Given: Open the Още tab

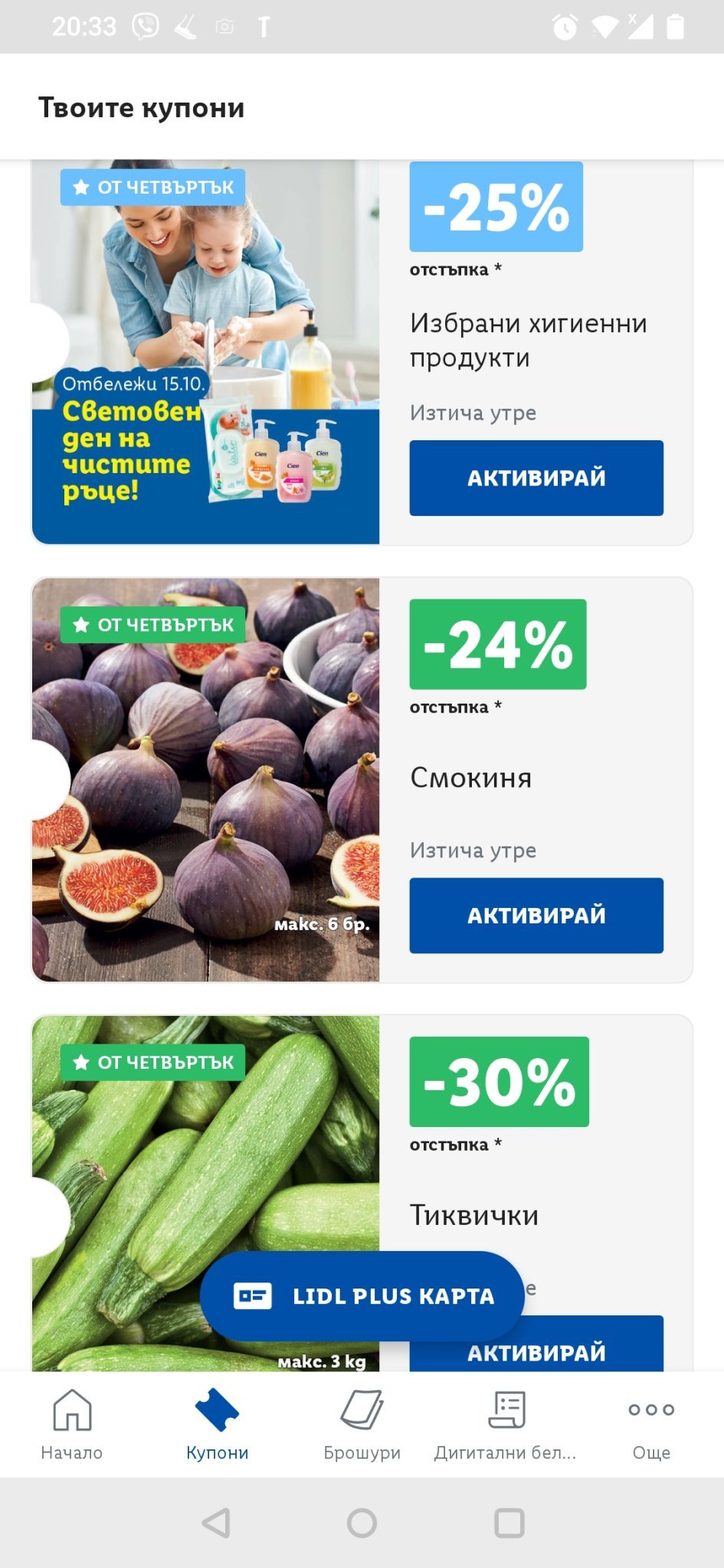Looking at the screenshot, I should pos(651,1424).
